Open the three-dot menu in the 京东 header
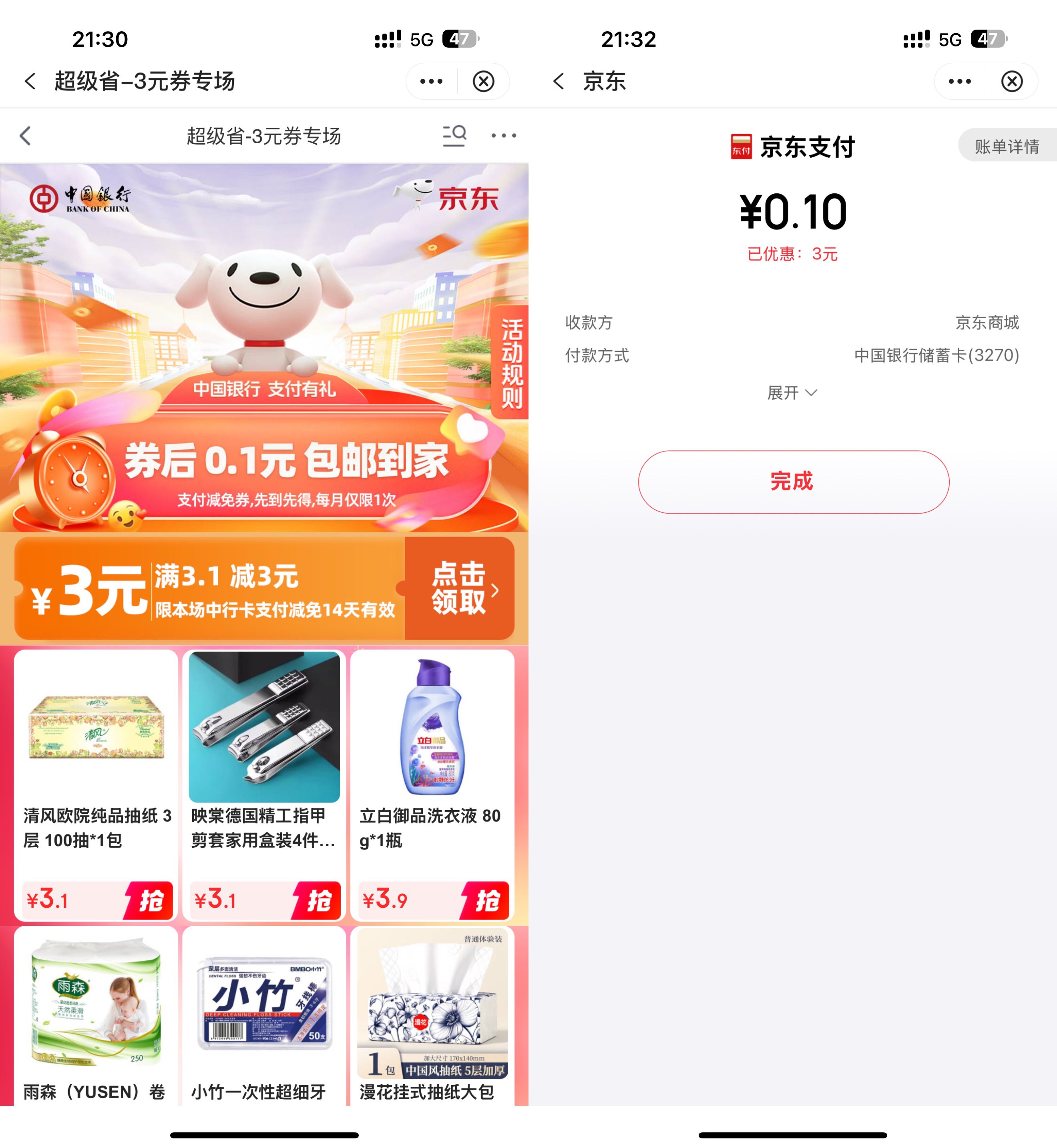1057x1148 pixels. (x=959, y=81)
